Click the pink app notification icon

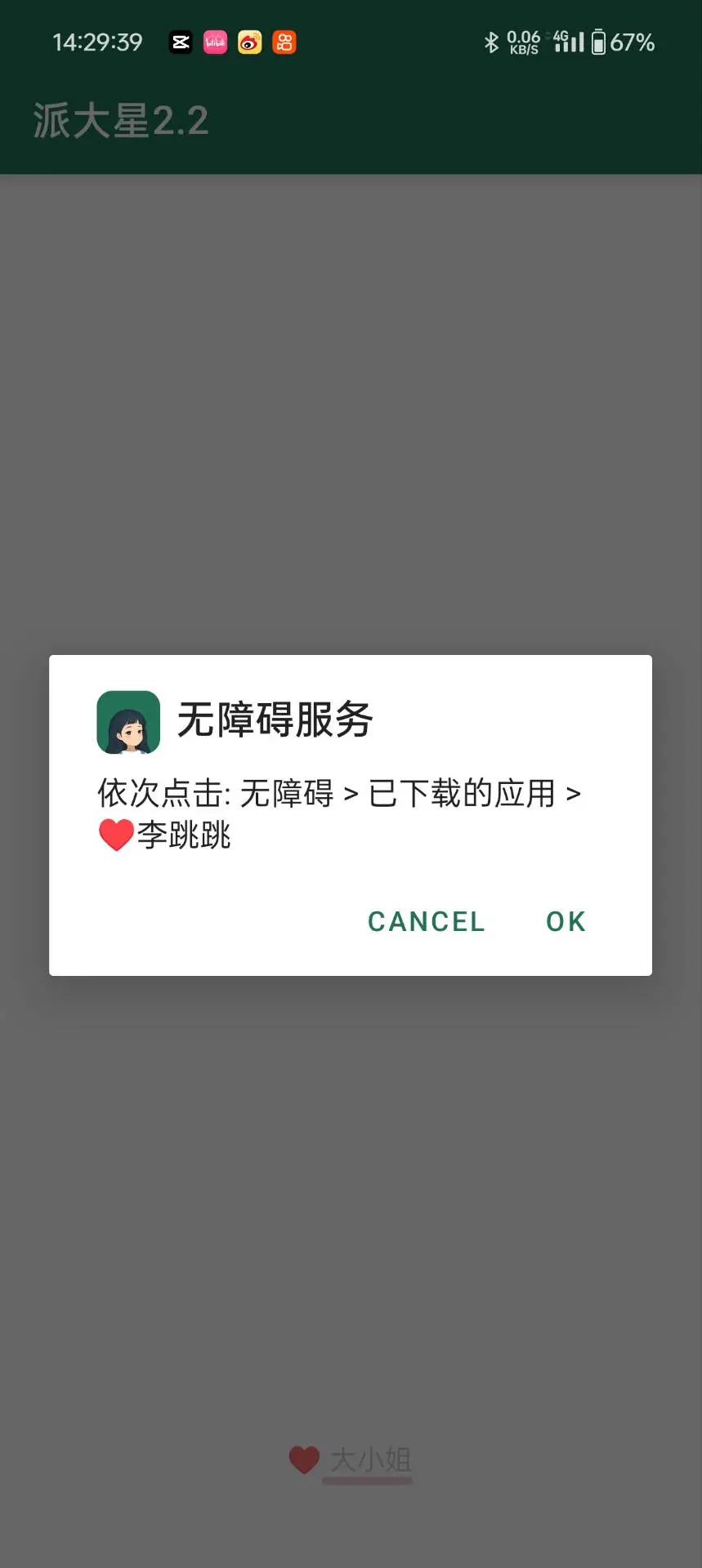pos(215,42)
